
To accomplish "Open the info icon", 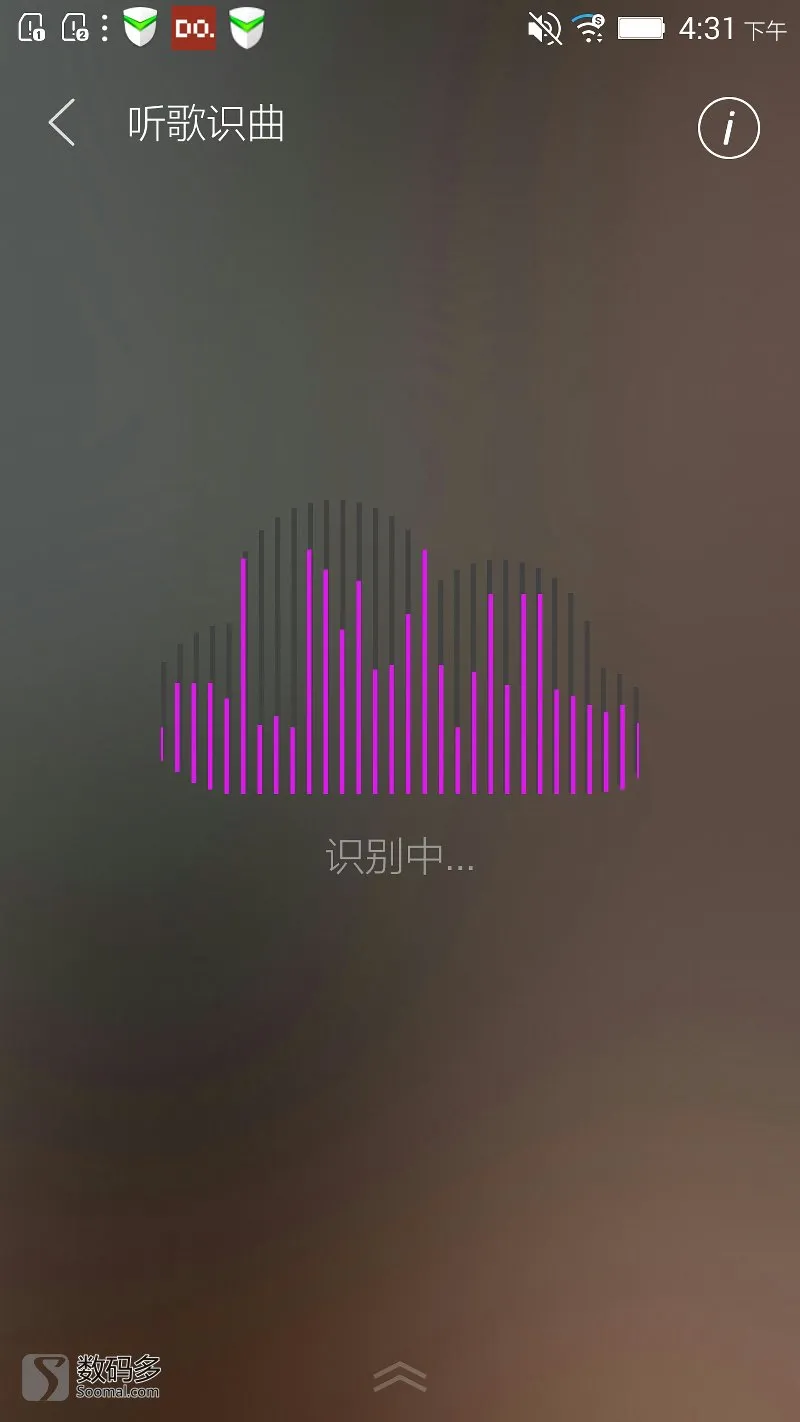I will [x=728, y=128].
